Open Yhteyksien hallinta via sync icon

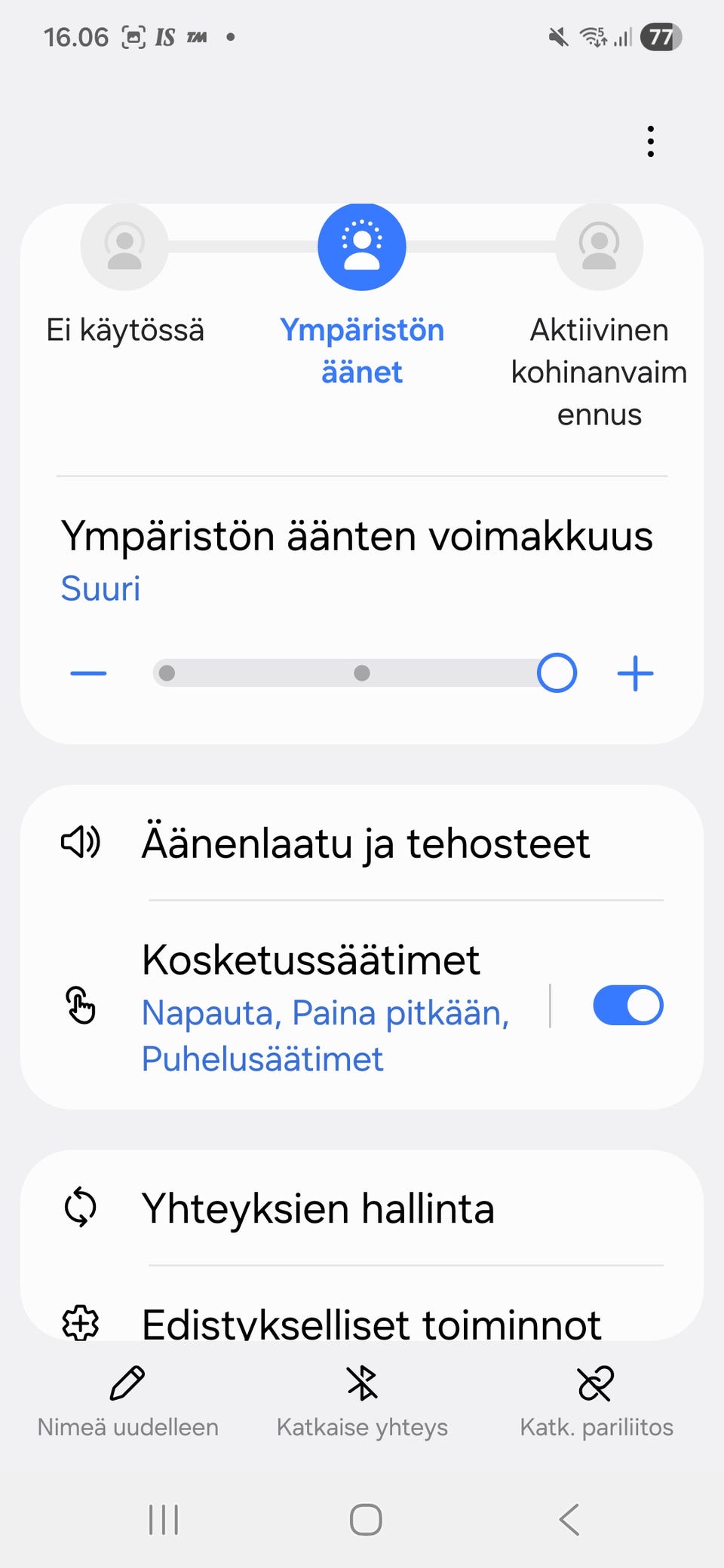[x=80, y=1207]
